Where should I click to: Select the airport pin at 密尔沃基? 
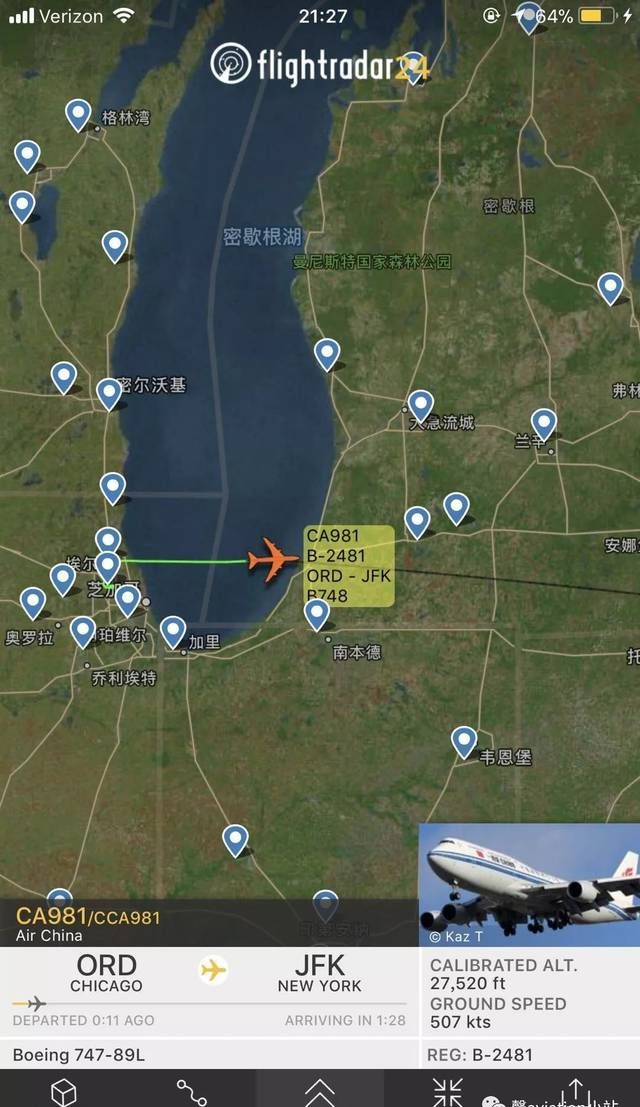(109, 393)
